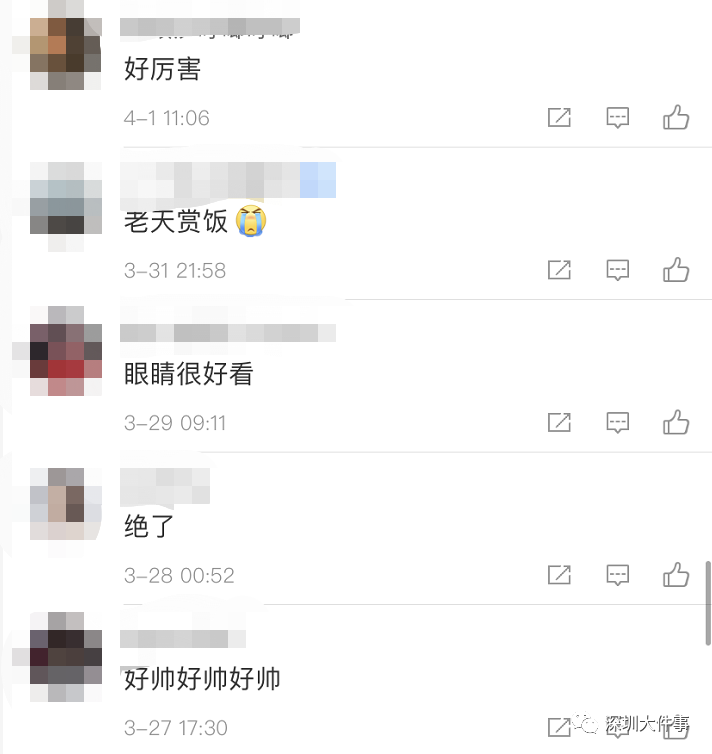
Task: Reply to the comment 老天赏饭
Action: (x=618, y=270)
